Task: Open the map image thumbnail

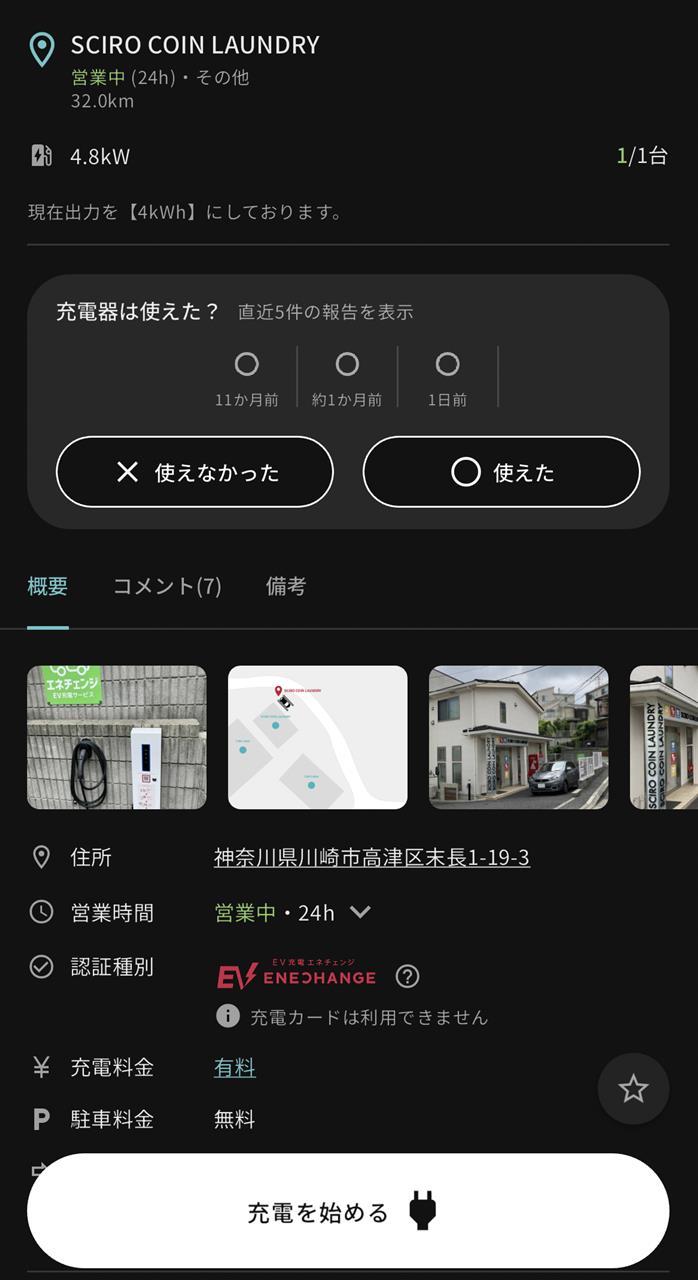Action: coord(318,737)
